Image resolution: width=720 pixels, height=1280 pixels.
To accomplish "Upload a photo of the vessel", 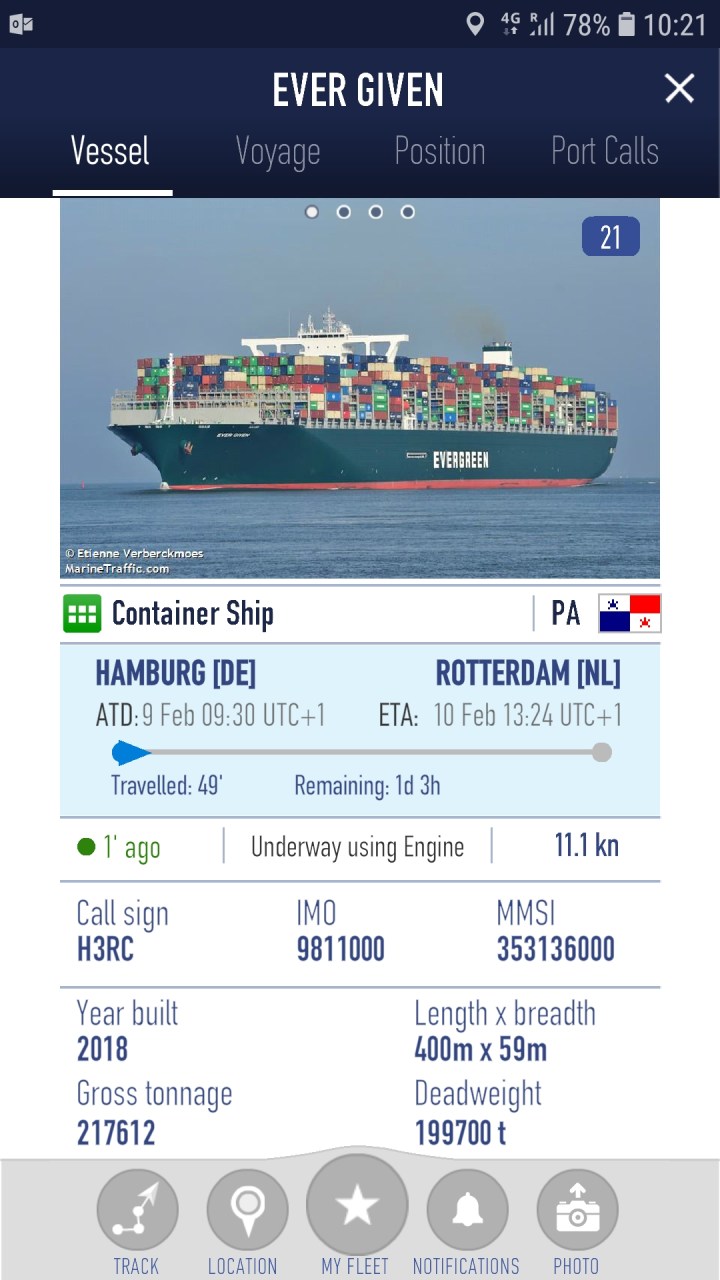I will [x=577, y=1210].
